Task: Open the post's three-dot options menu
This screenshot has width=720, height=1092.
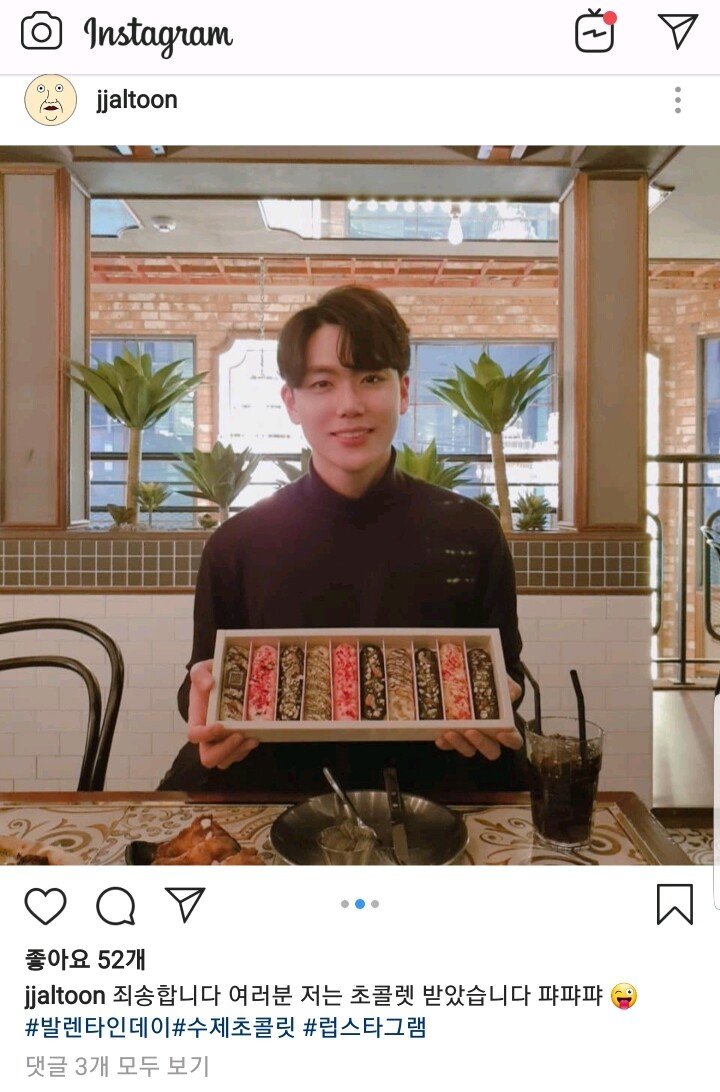Action: tap(678, 100)
